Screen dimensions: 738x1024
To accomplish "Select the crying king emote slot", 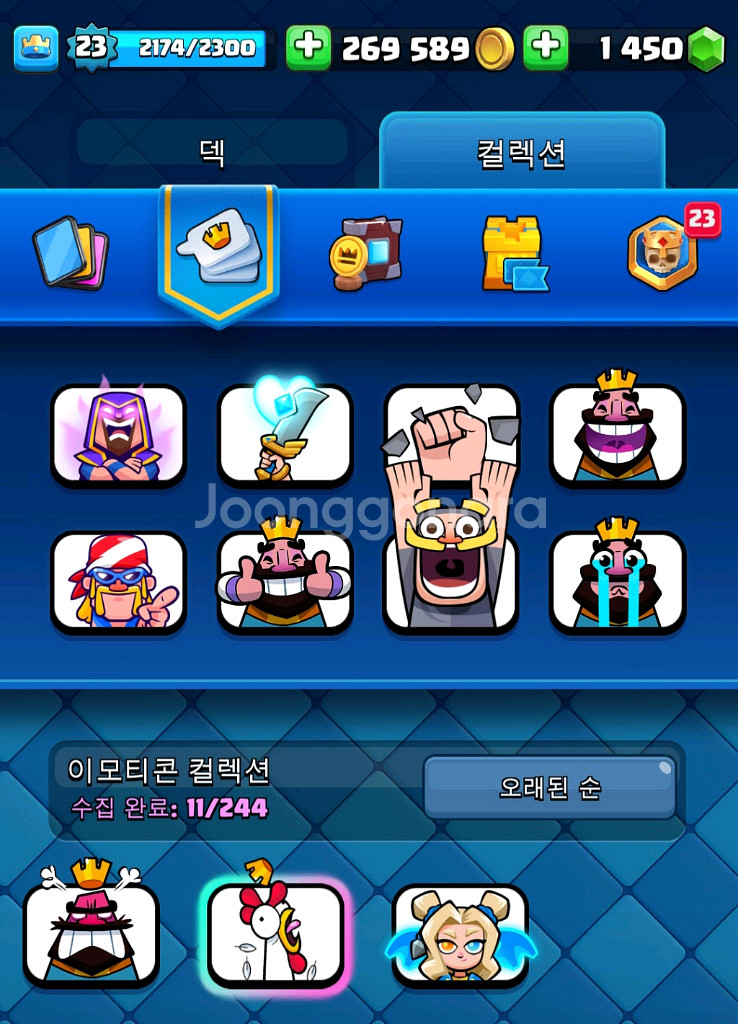I will pos(618,581).
